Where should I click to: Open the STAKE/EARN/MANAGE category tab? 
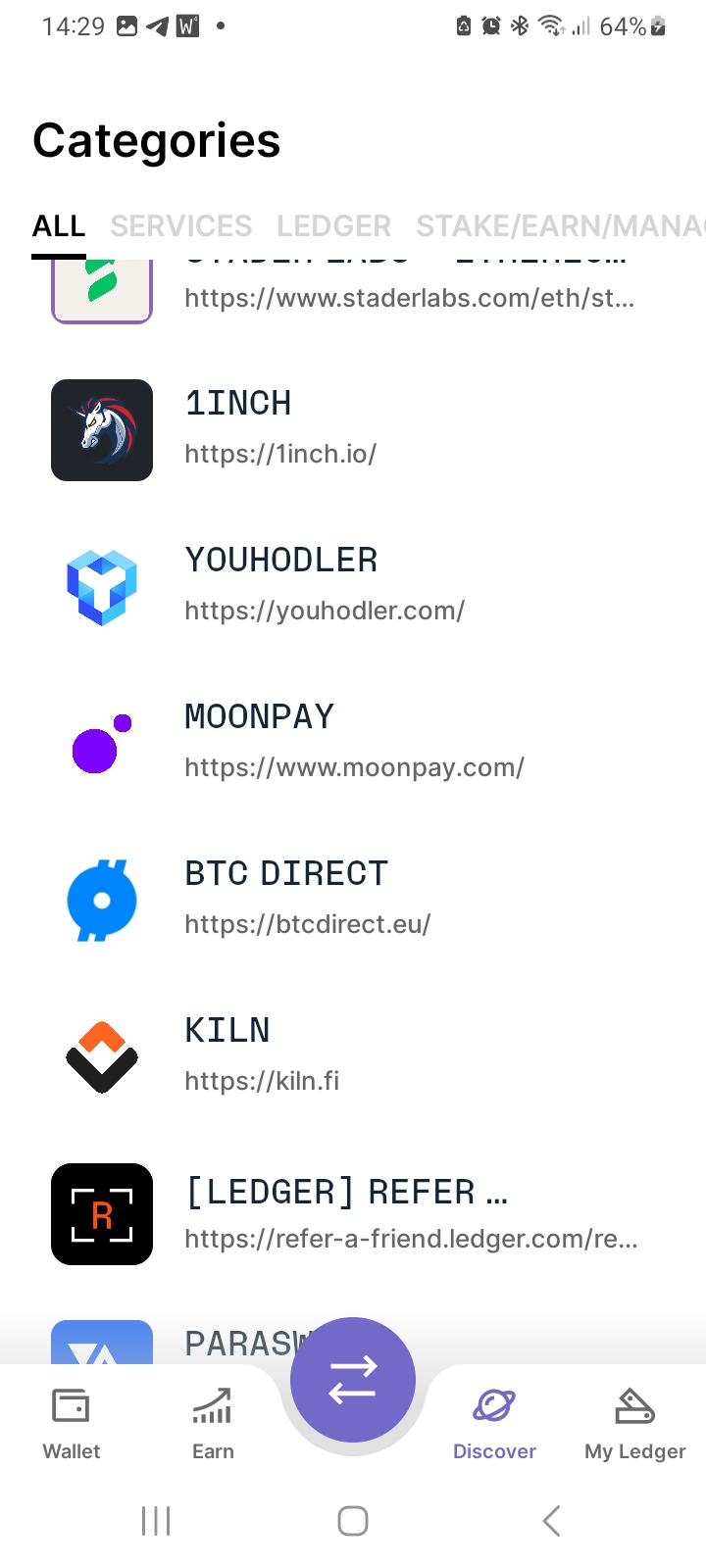coord(559,226)
